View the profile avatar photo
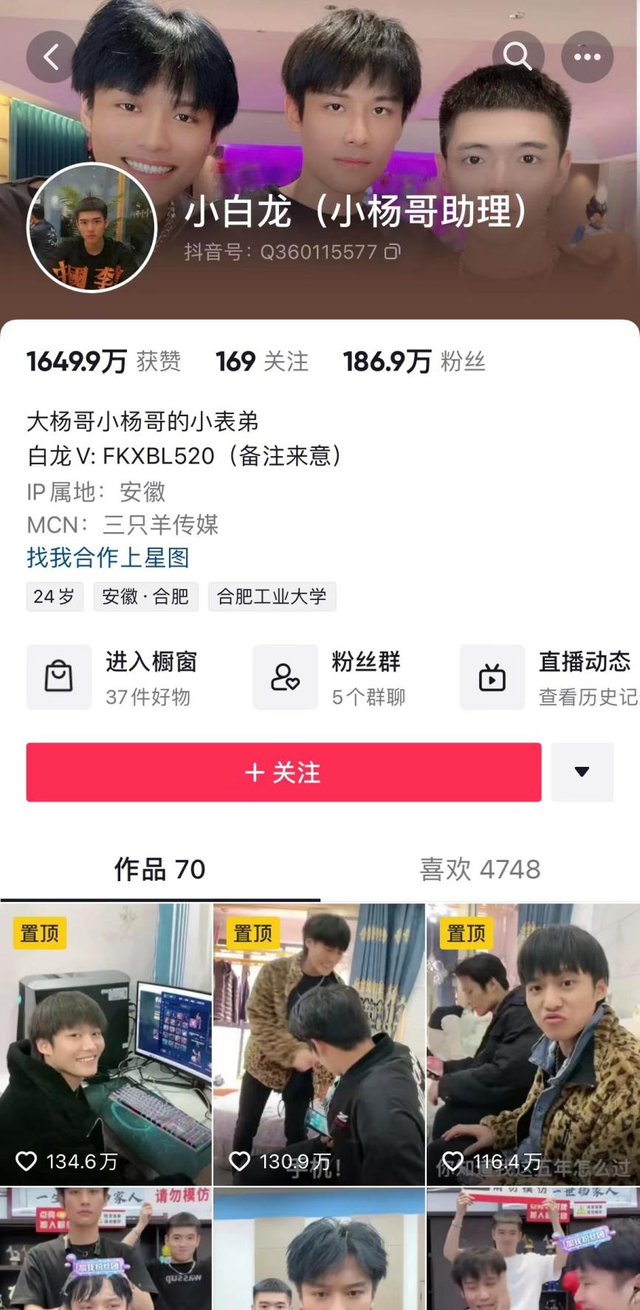Viewport: 640px width, 1310px height. coord(91,227)
